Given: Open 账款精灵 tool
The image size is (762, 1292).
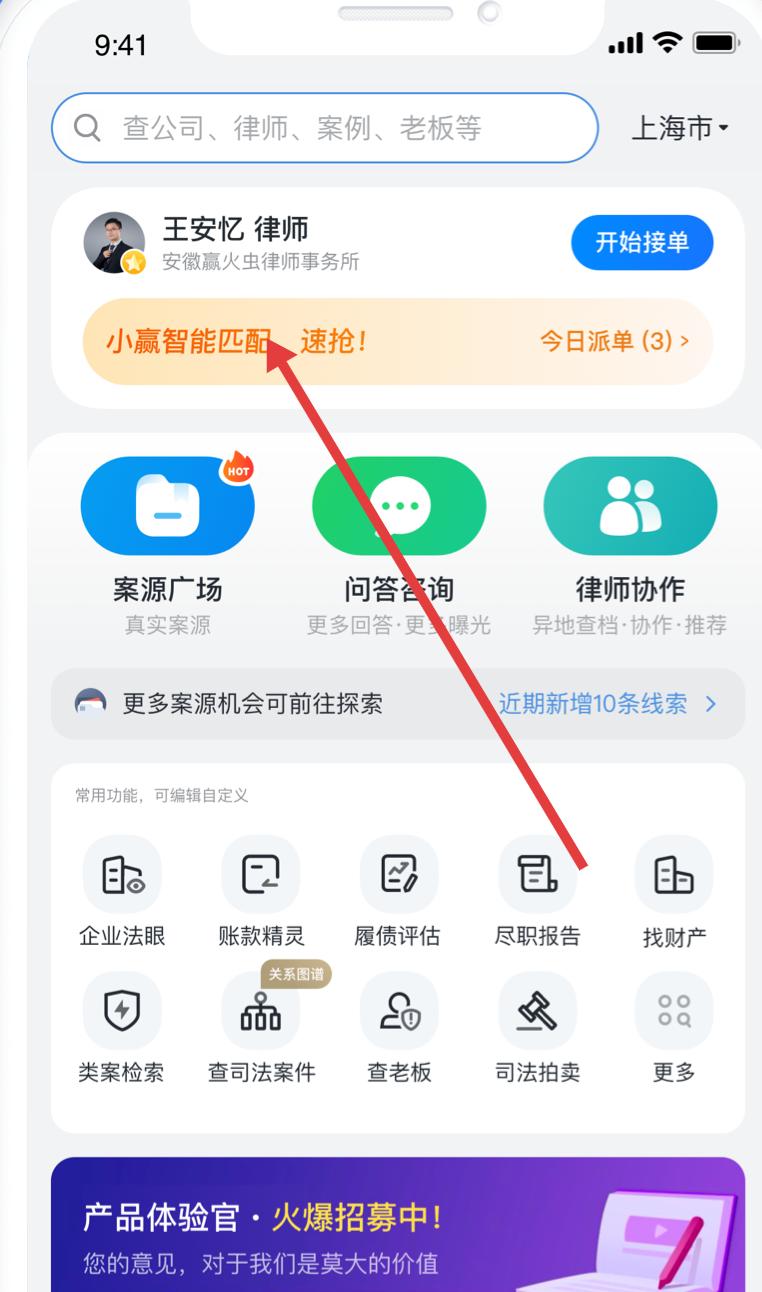Looking at the screenshot, I should [260, 875].
